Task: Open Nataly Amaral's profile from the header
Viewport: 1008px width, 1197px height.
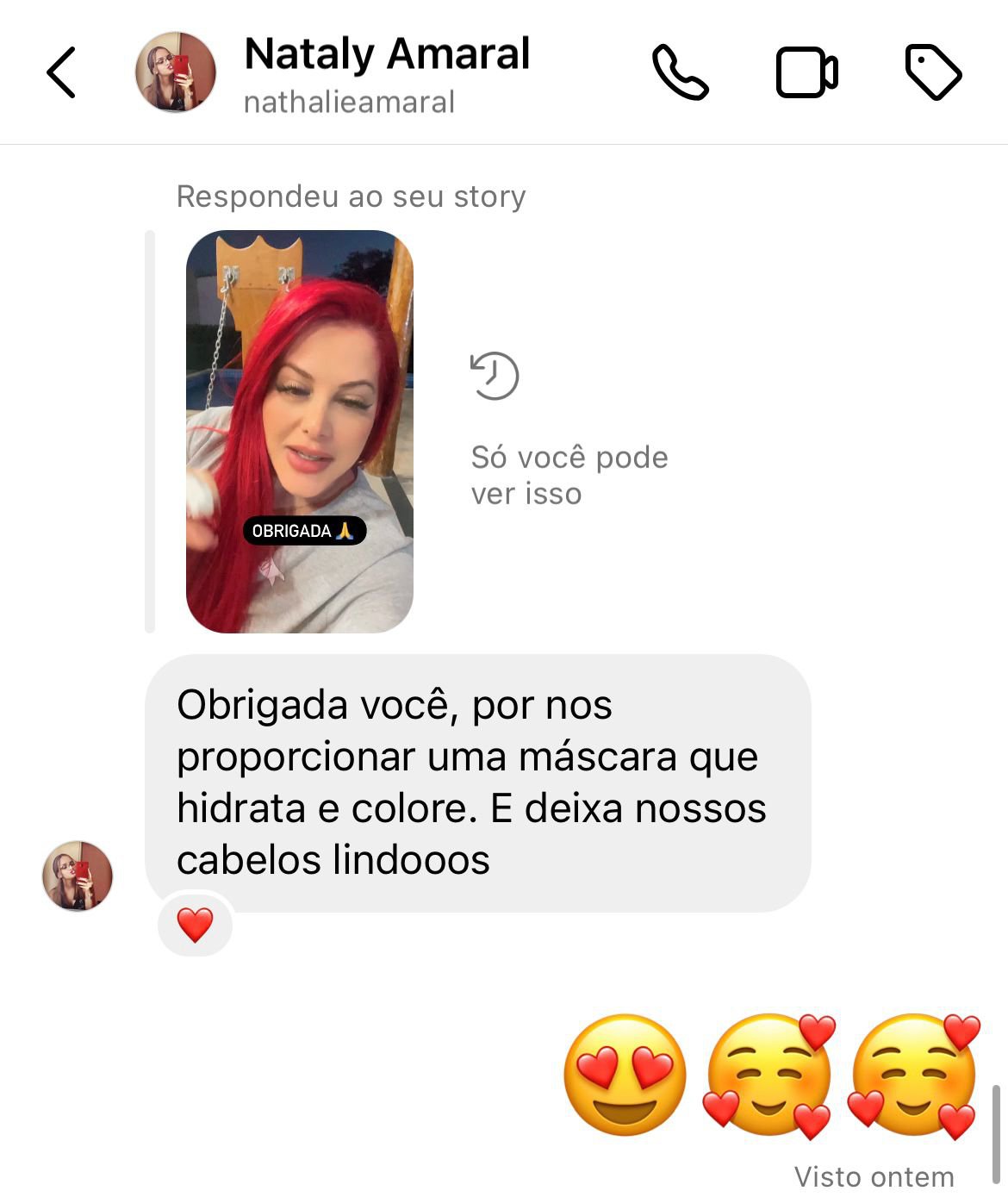Action: (x=386, y=72)
